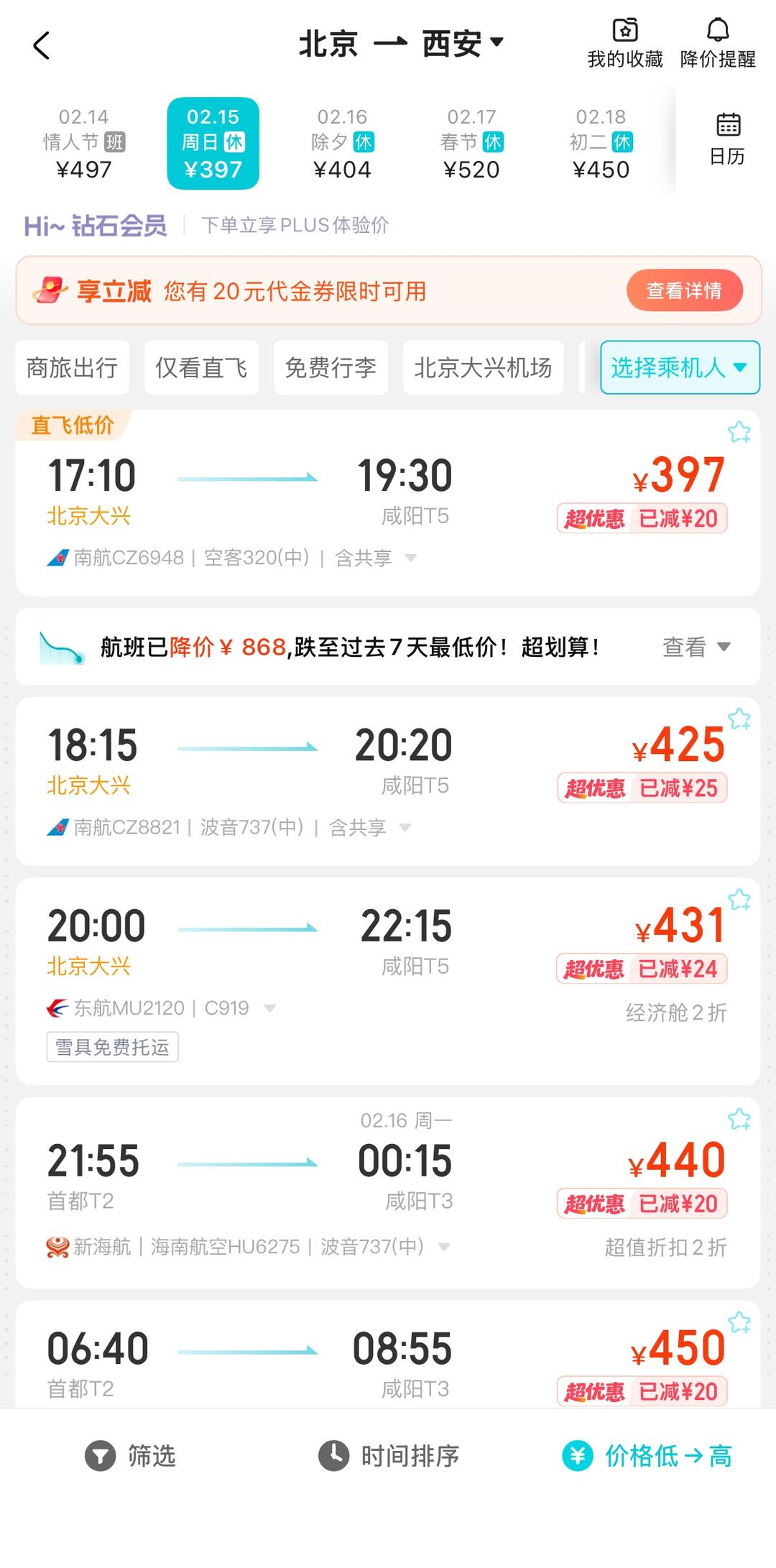Tap the 南航 airline logo on CZ6948
Screen dimensions: 776x1568
click(x=55, y=558)
